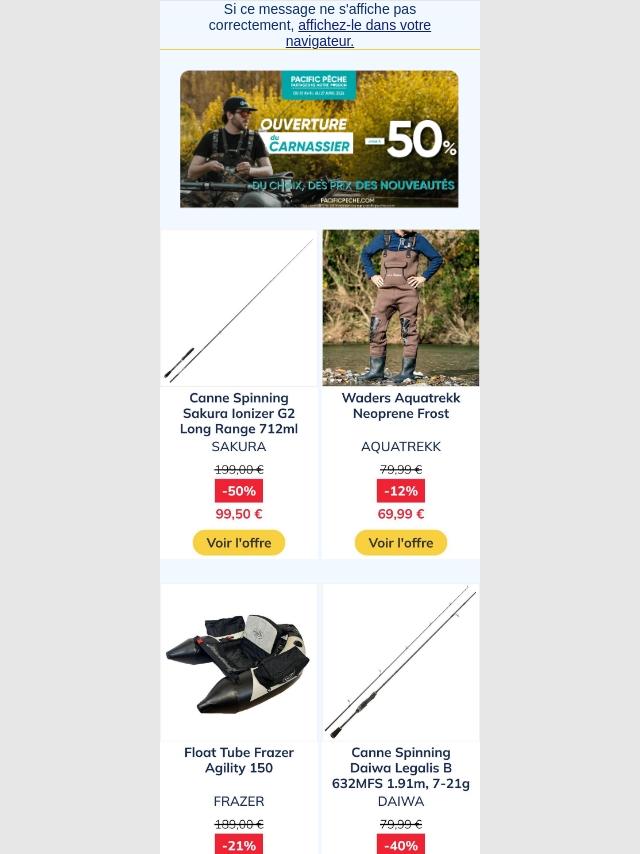The height and width of the screenshot is (854, 640).
Task: Open the 'affichez-le dans votre navigateur' link
Action: click(358, 33)
